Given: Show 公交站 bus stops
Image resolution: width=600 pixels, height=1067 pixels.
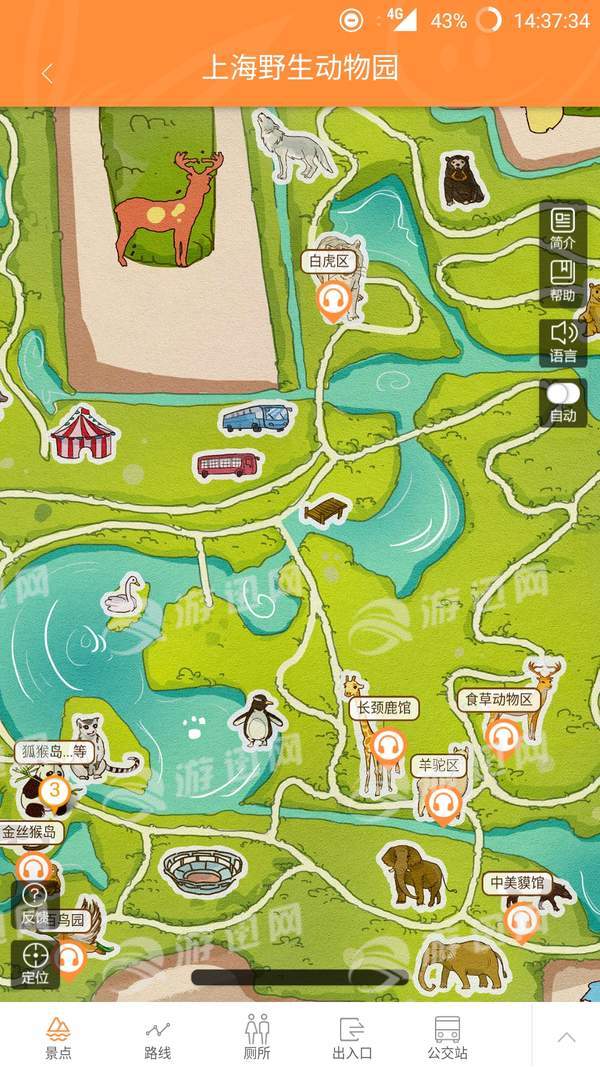Looking at the screenshot, I should (447, 1038).
